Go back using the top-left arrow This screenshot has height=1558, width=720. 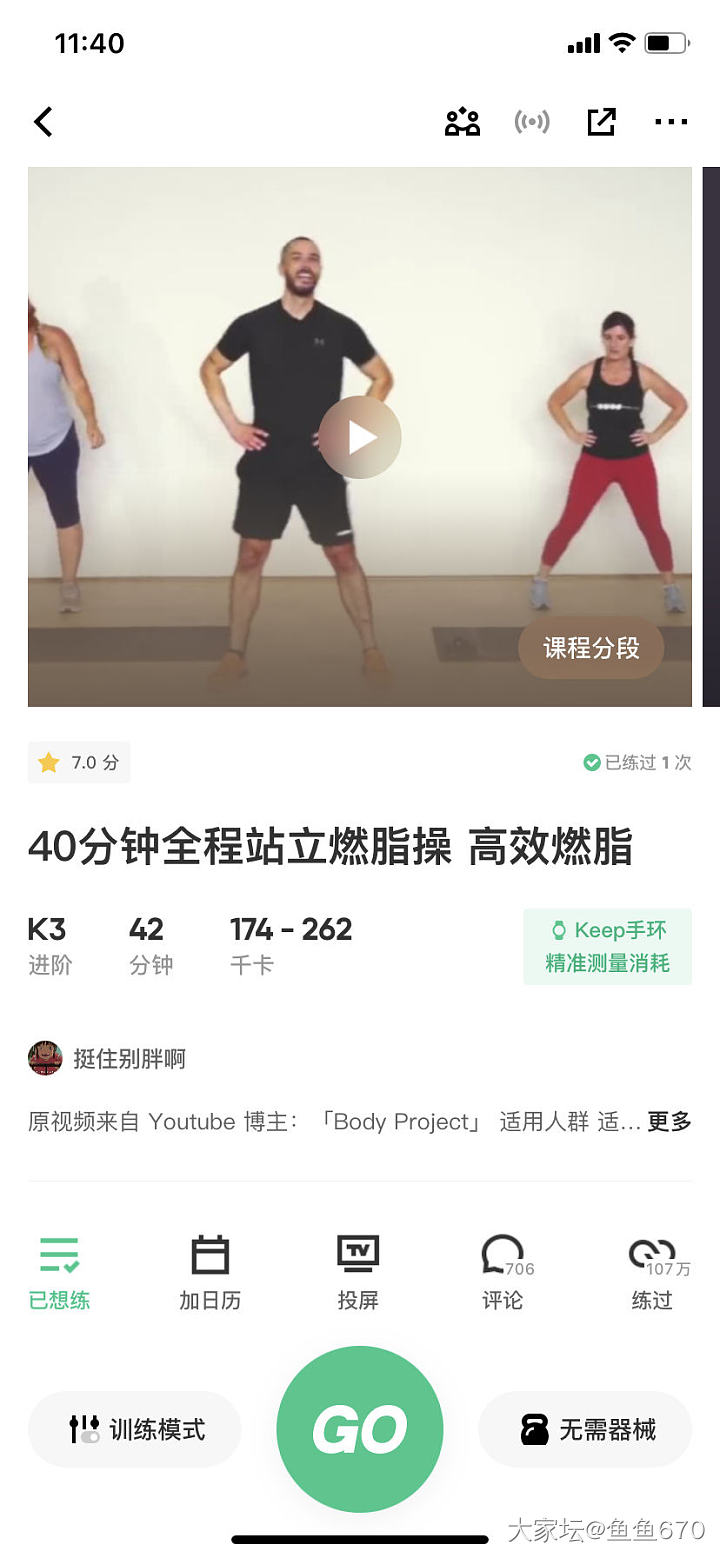point(43,122)
